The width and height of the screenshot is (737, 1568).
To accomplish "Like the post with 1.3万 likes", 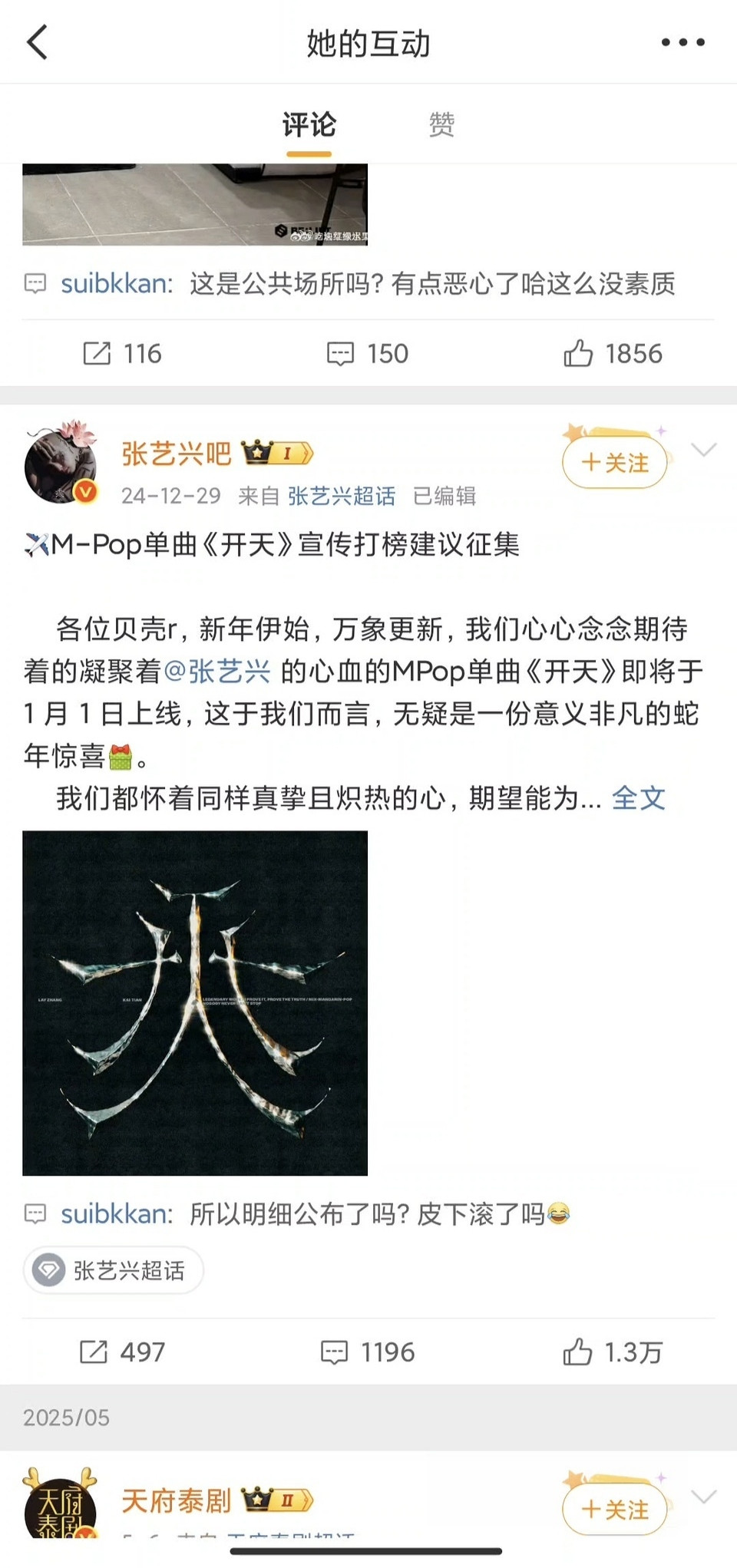I will coord(613,1352).
